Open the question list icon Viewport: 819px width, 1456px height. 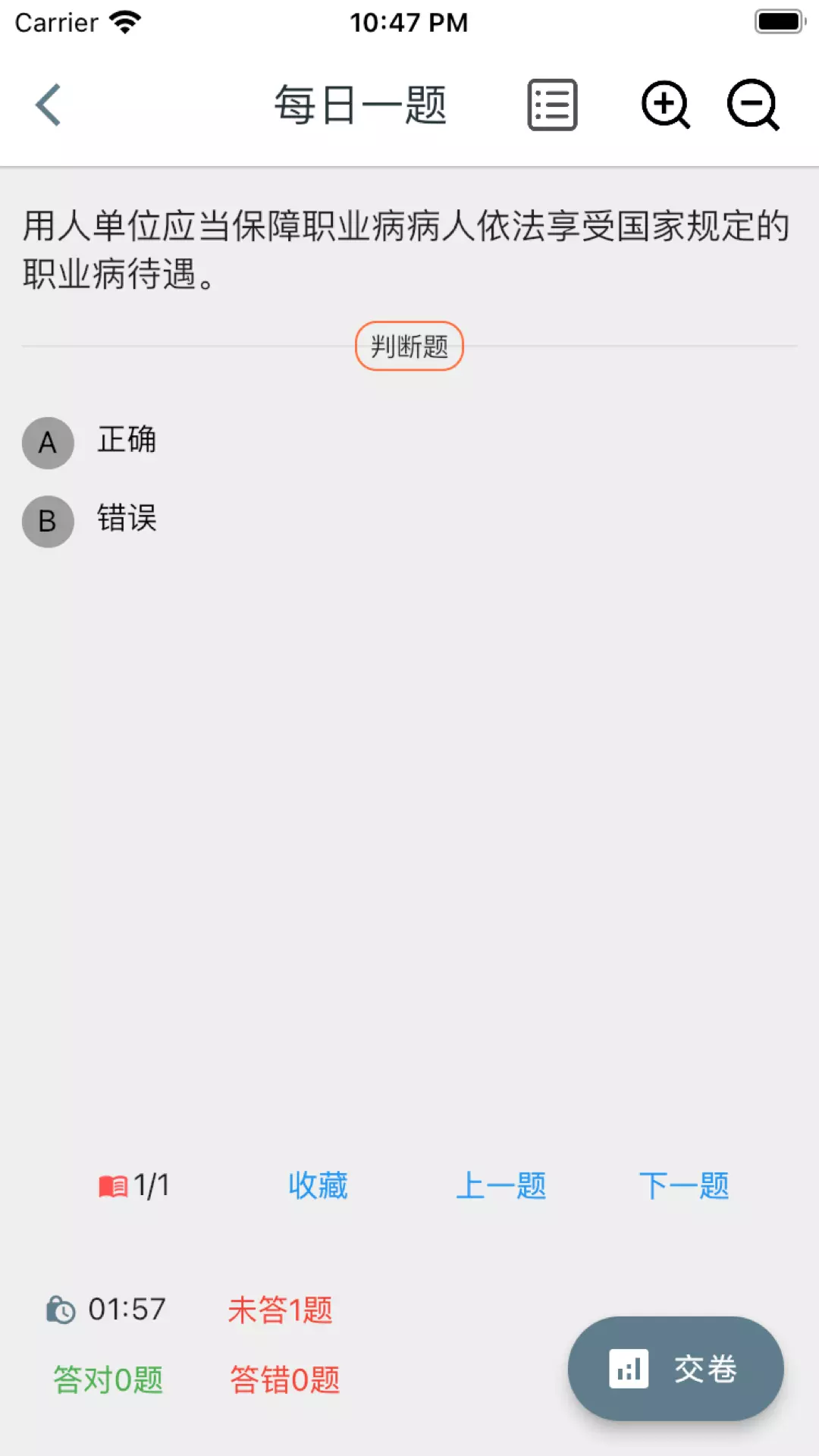coord(552,105)
